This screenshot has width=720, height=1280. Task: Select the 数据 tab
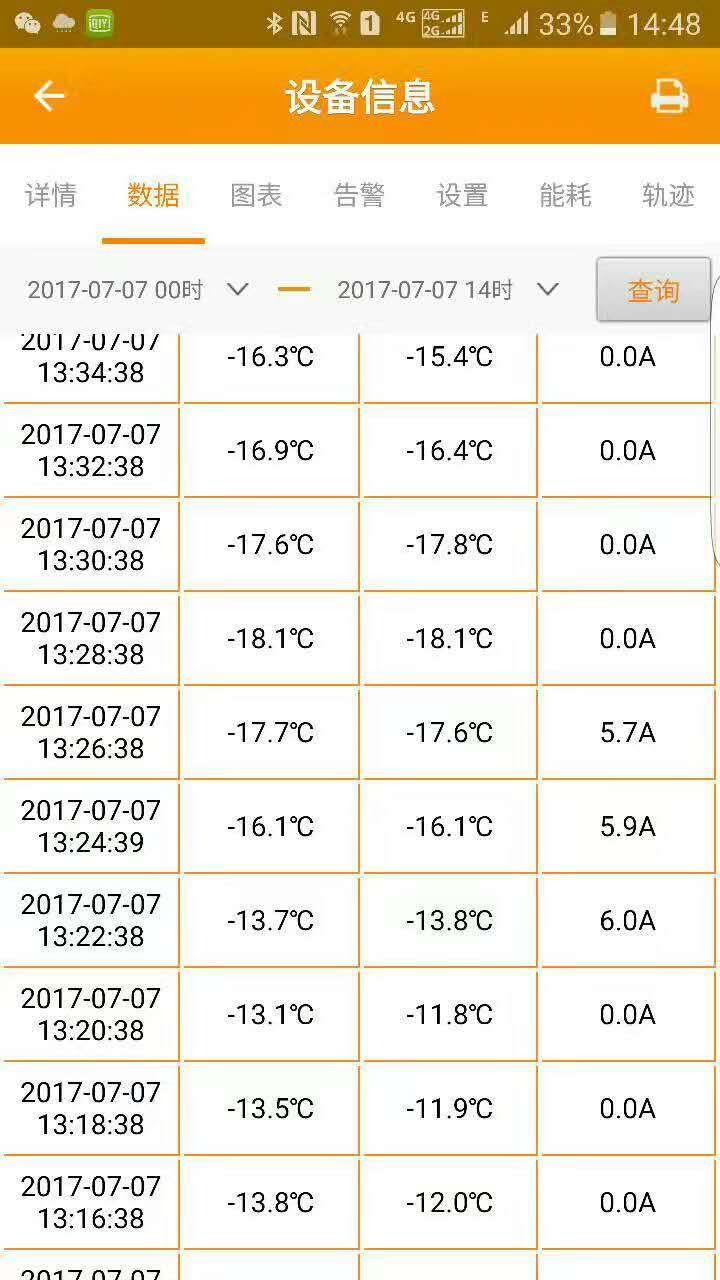coord(153,195)
